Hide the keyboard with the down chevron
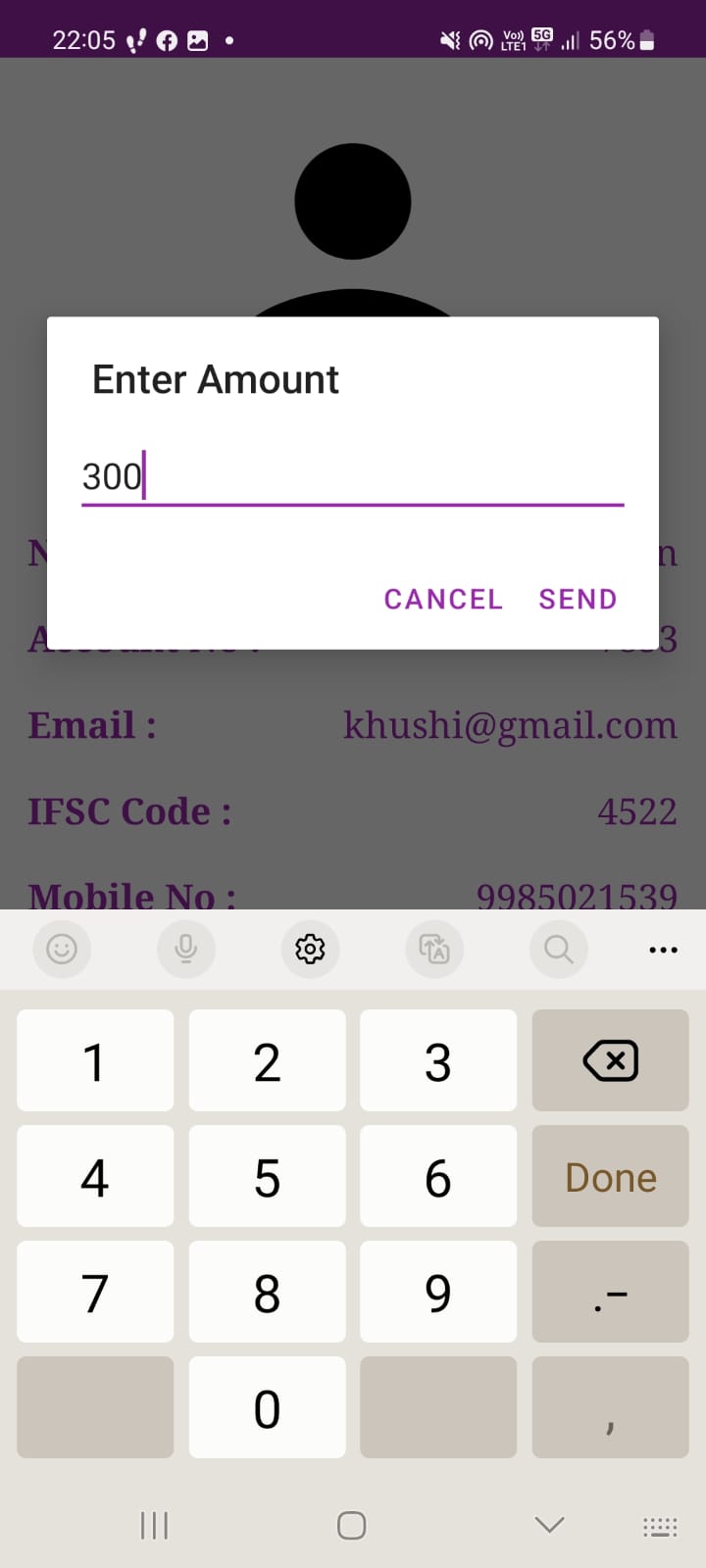Image resolution: width=706 pixels, height=1568 pixels. pos(548,1526)
